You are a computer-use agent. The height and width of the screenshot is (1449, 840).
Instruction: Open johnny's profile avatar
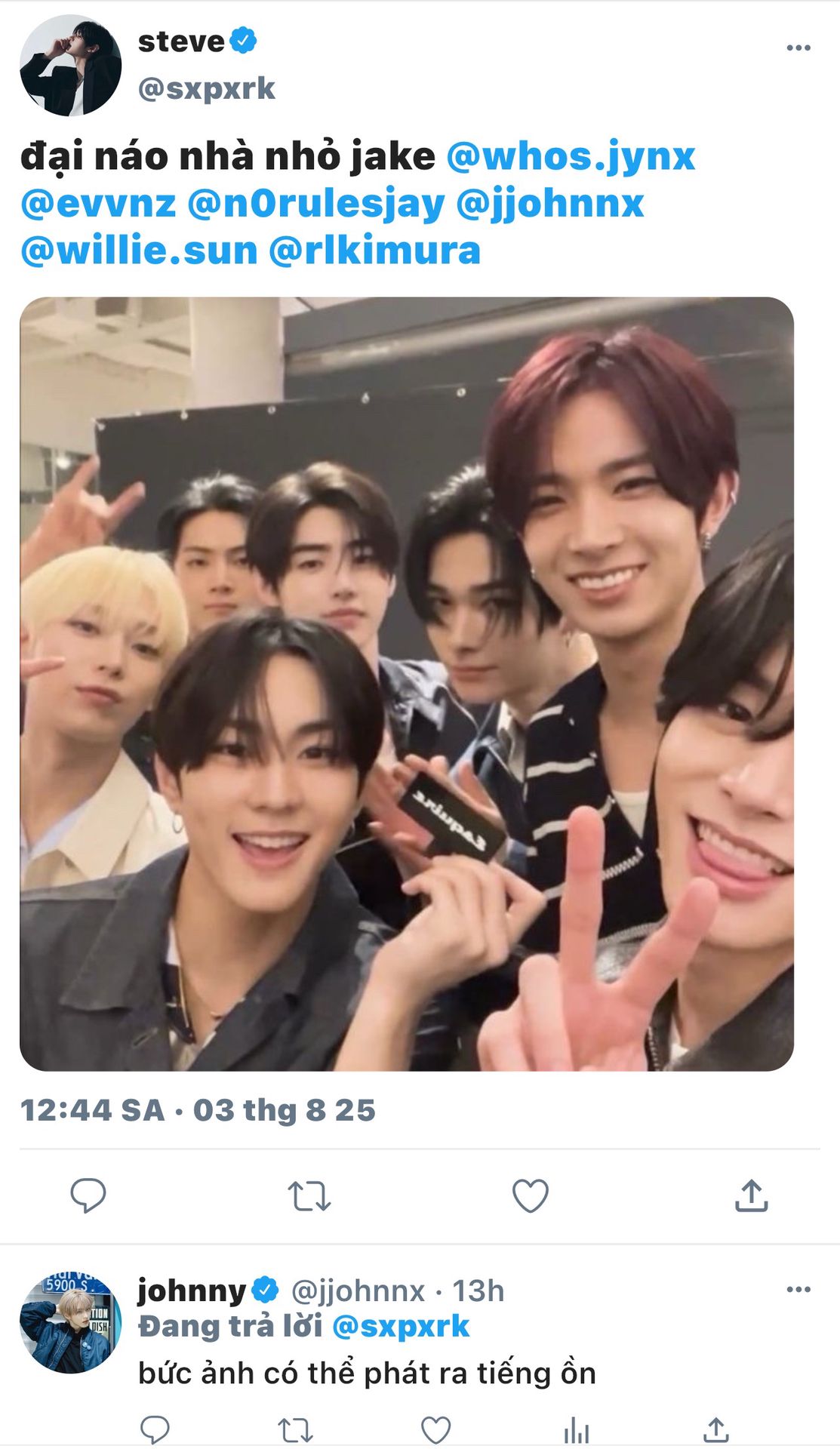point(70,1322)
